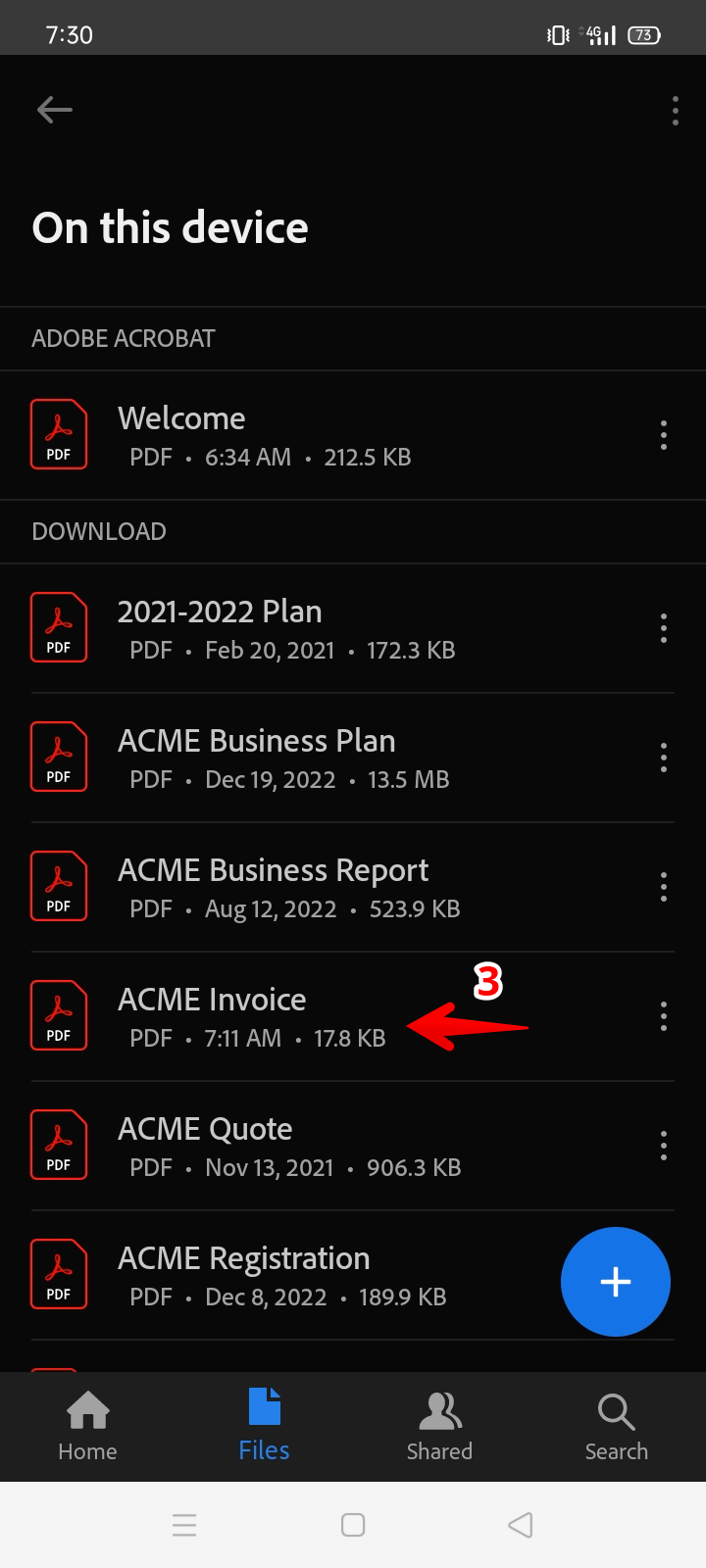Open the top-right overflow menu

[675, 110]
